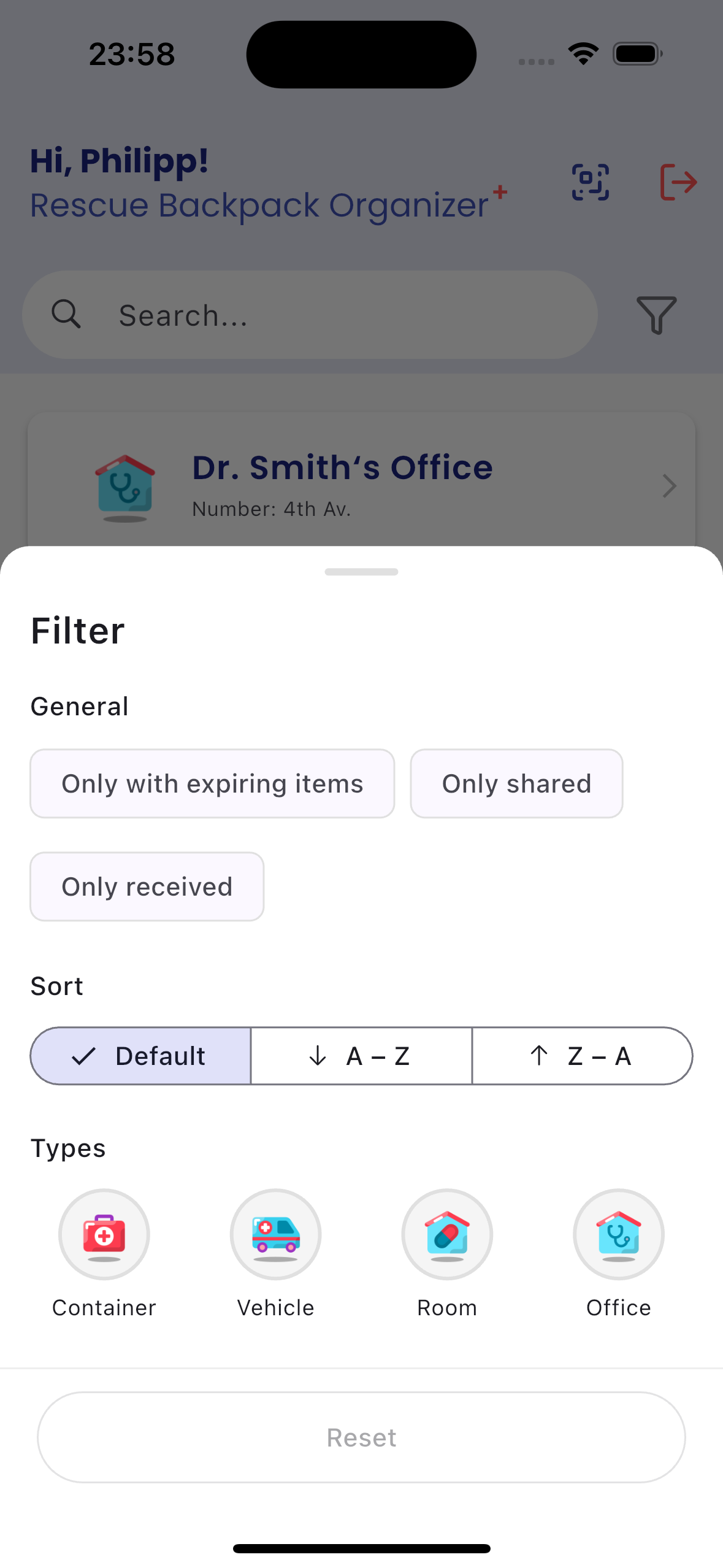Tap the logout icon

click(678, 181)
